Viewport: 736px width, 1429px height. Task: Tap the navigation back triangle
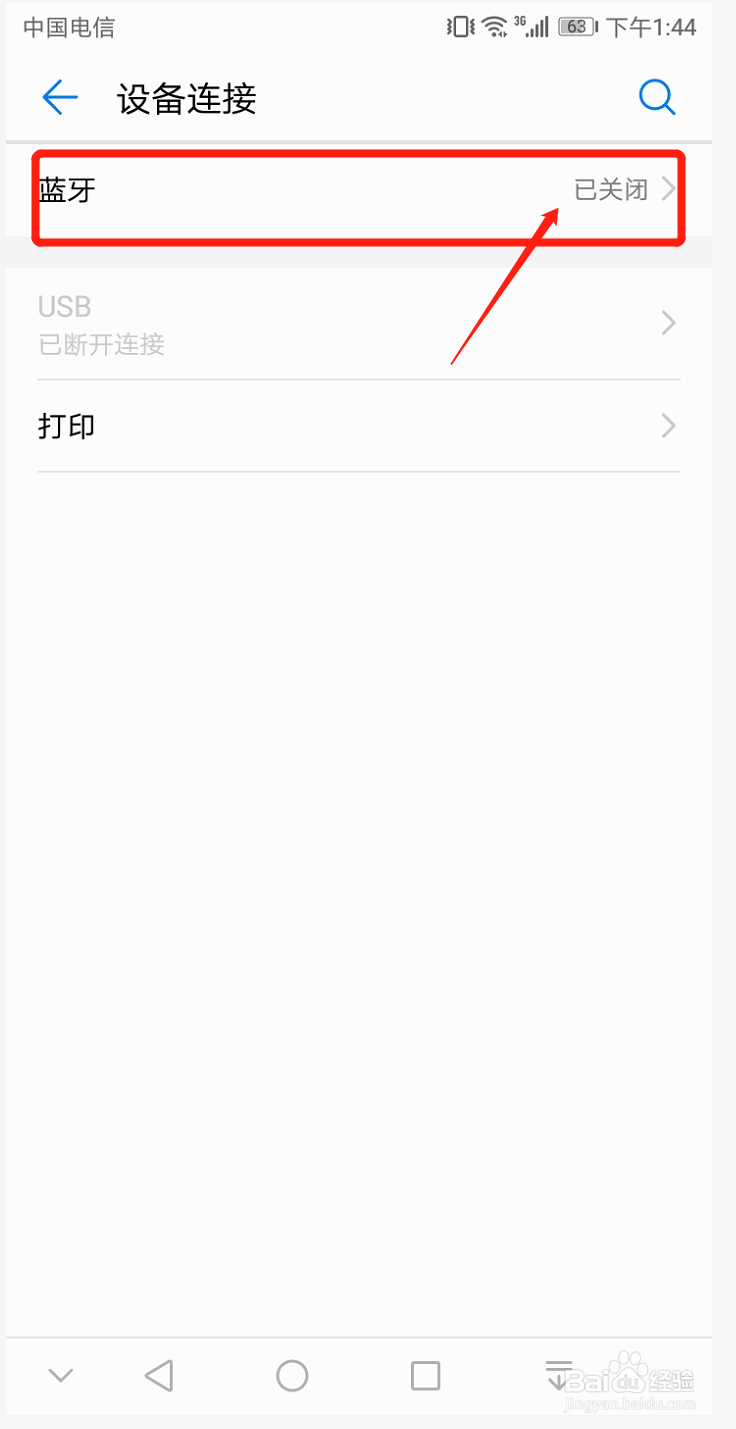(160, 1375)
